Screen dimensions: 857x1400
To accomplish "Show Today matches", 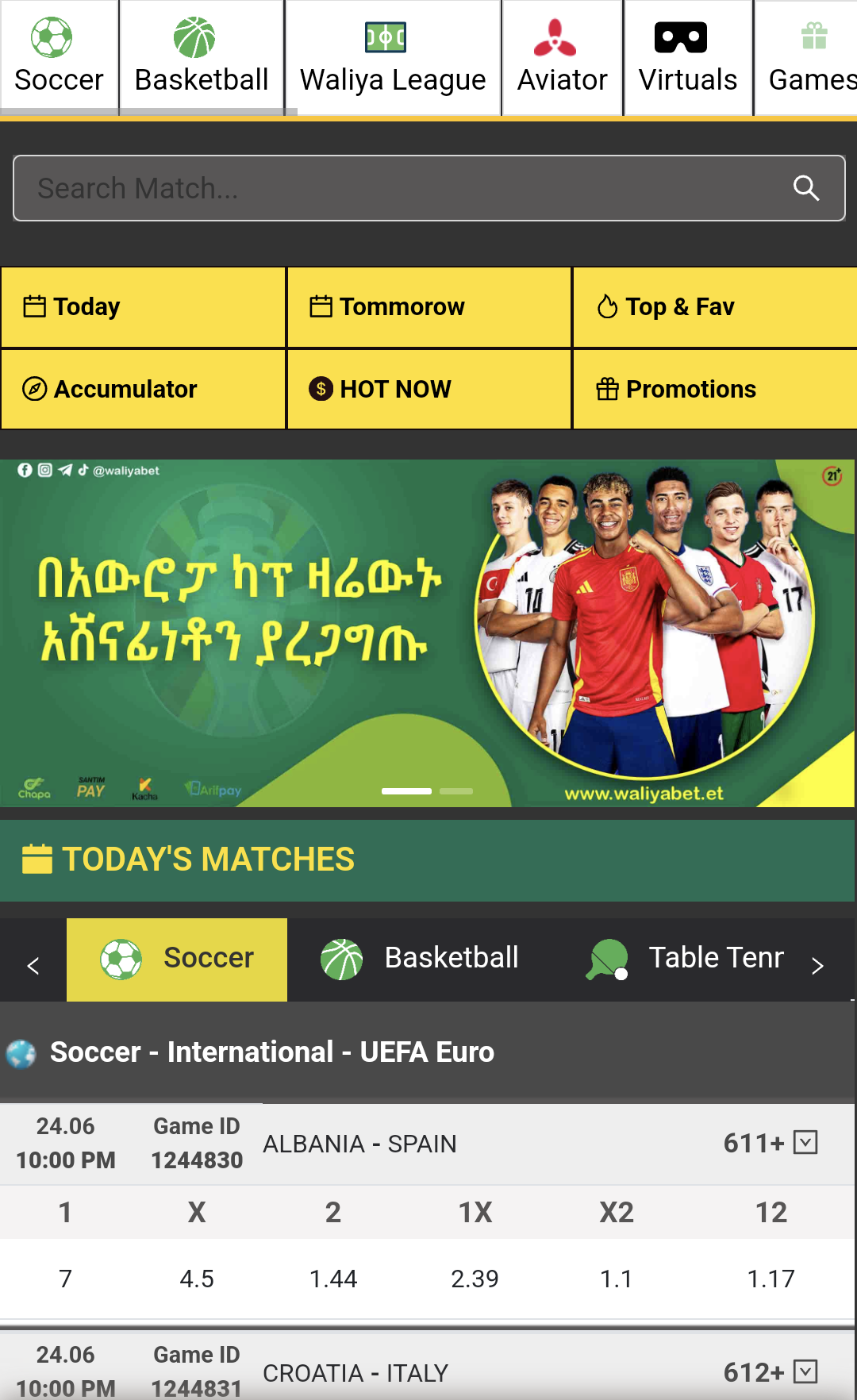I will 143,307.
